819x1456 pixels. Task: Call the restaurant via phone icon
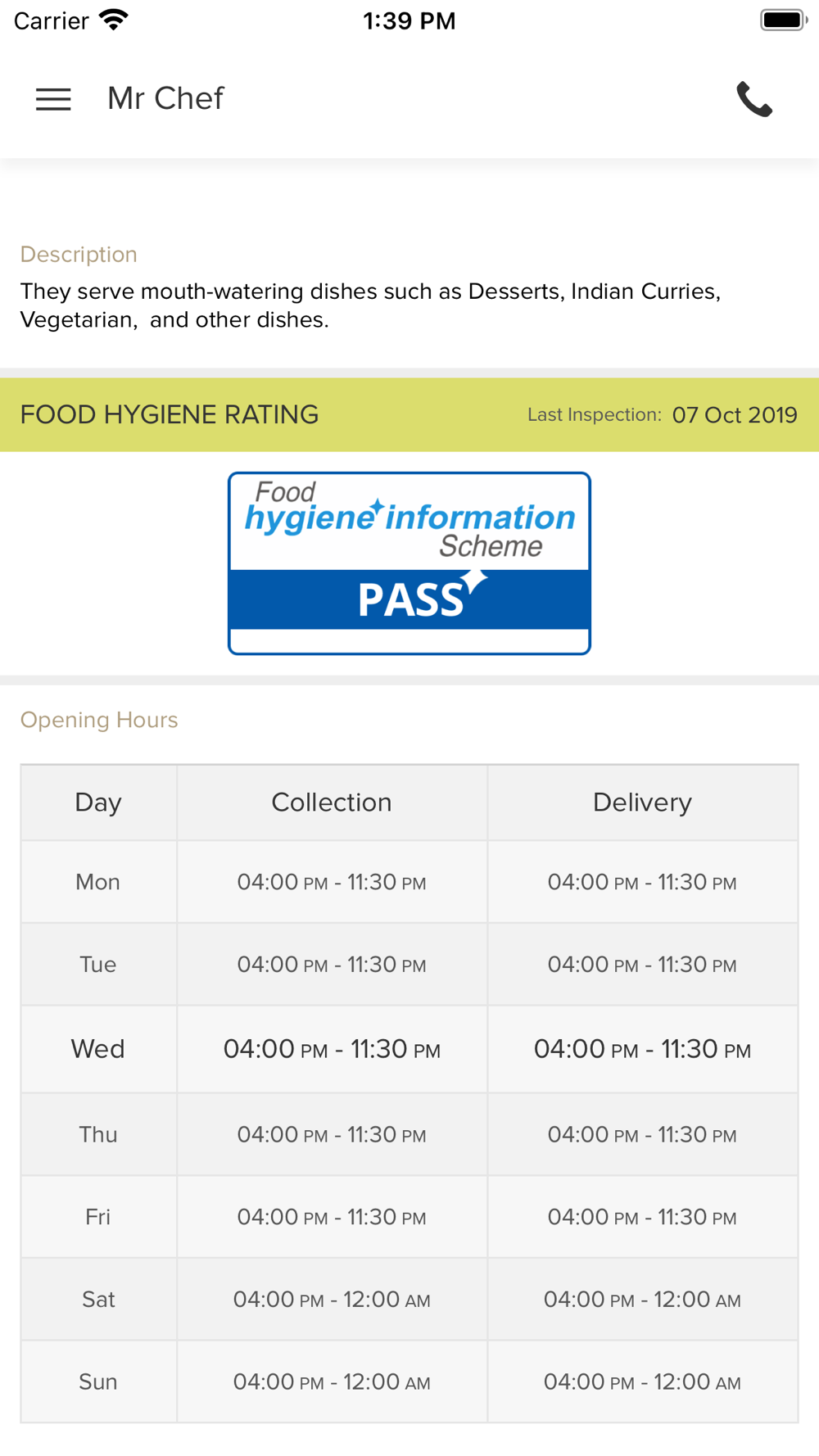point(754,99)
